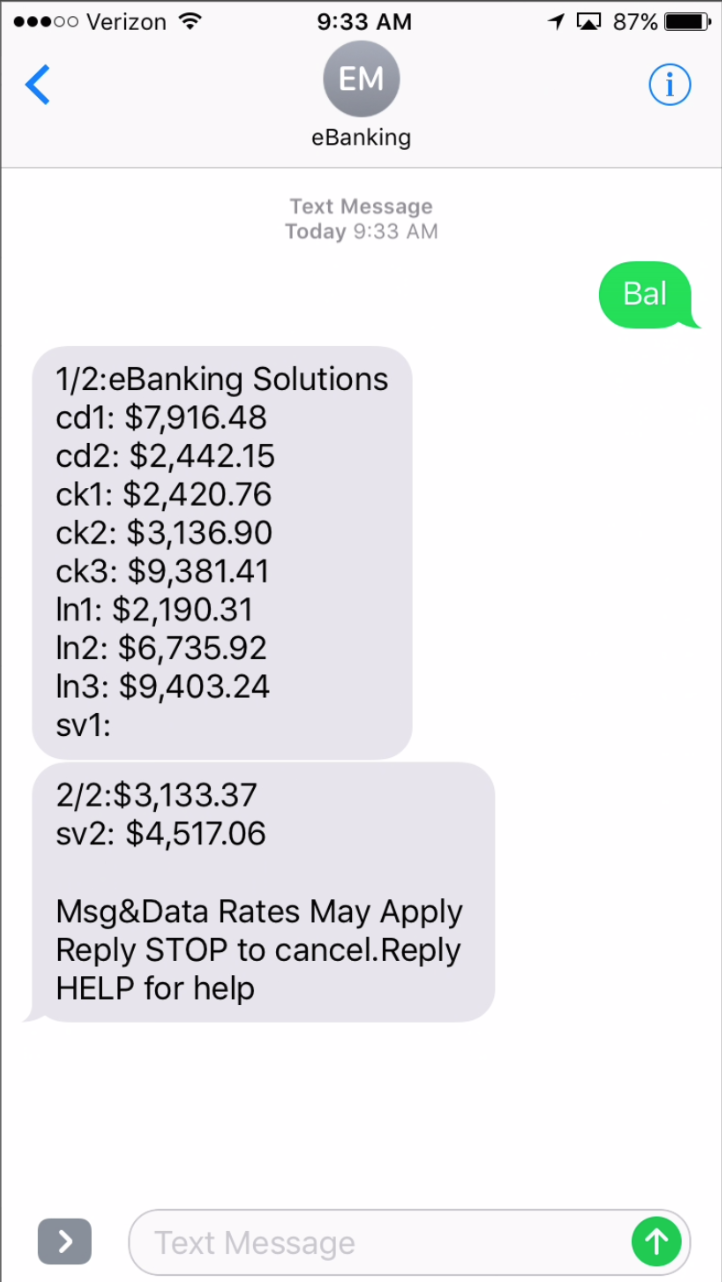Go back to the messages list
722x1282 pixels.
37,85
